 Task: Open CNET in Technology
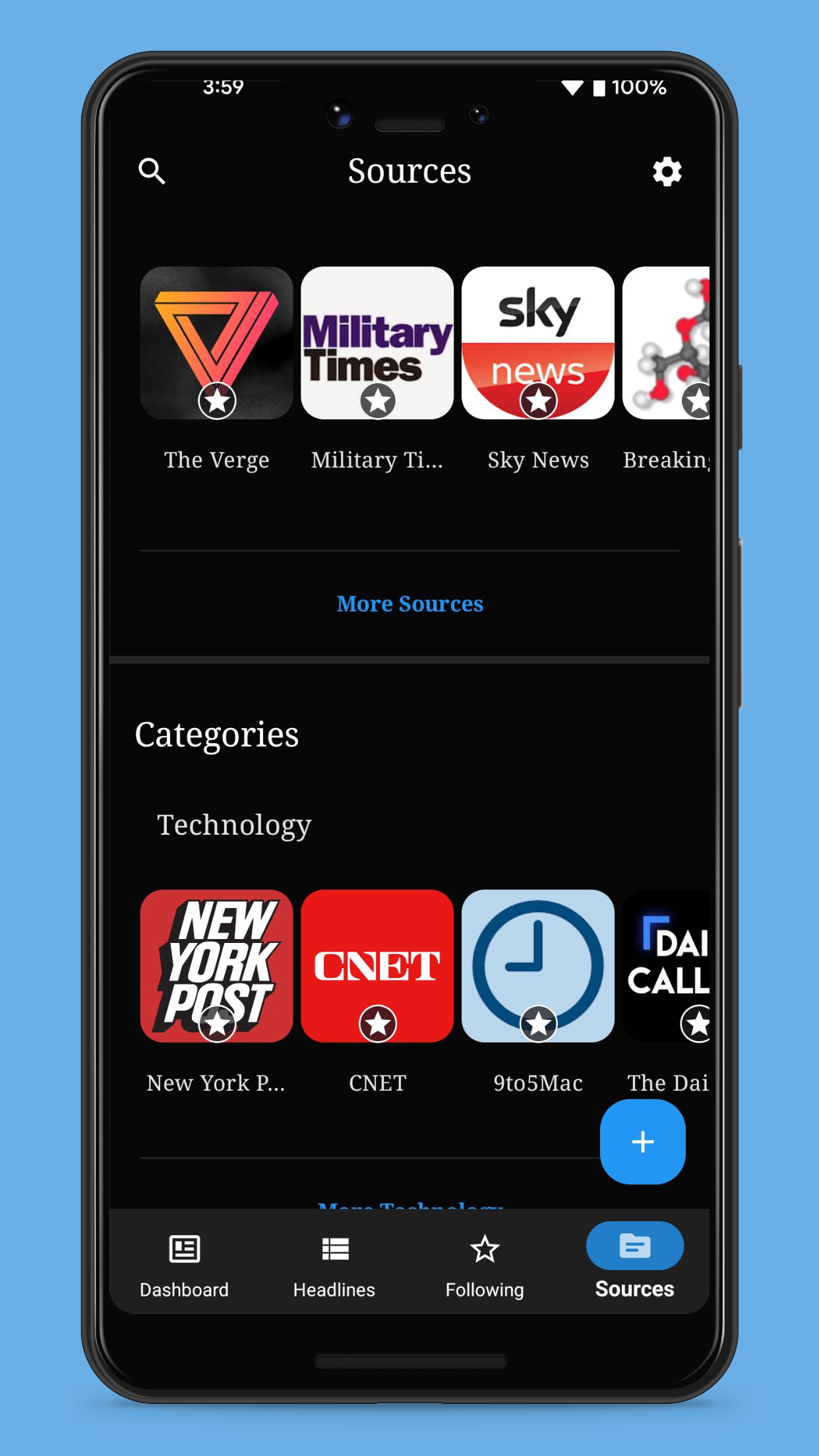coord(377,966)
